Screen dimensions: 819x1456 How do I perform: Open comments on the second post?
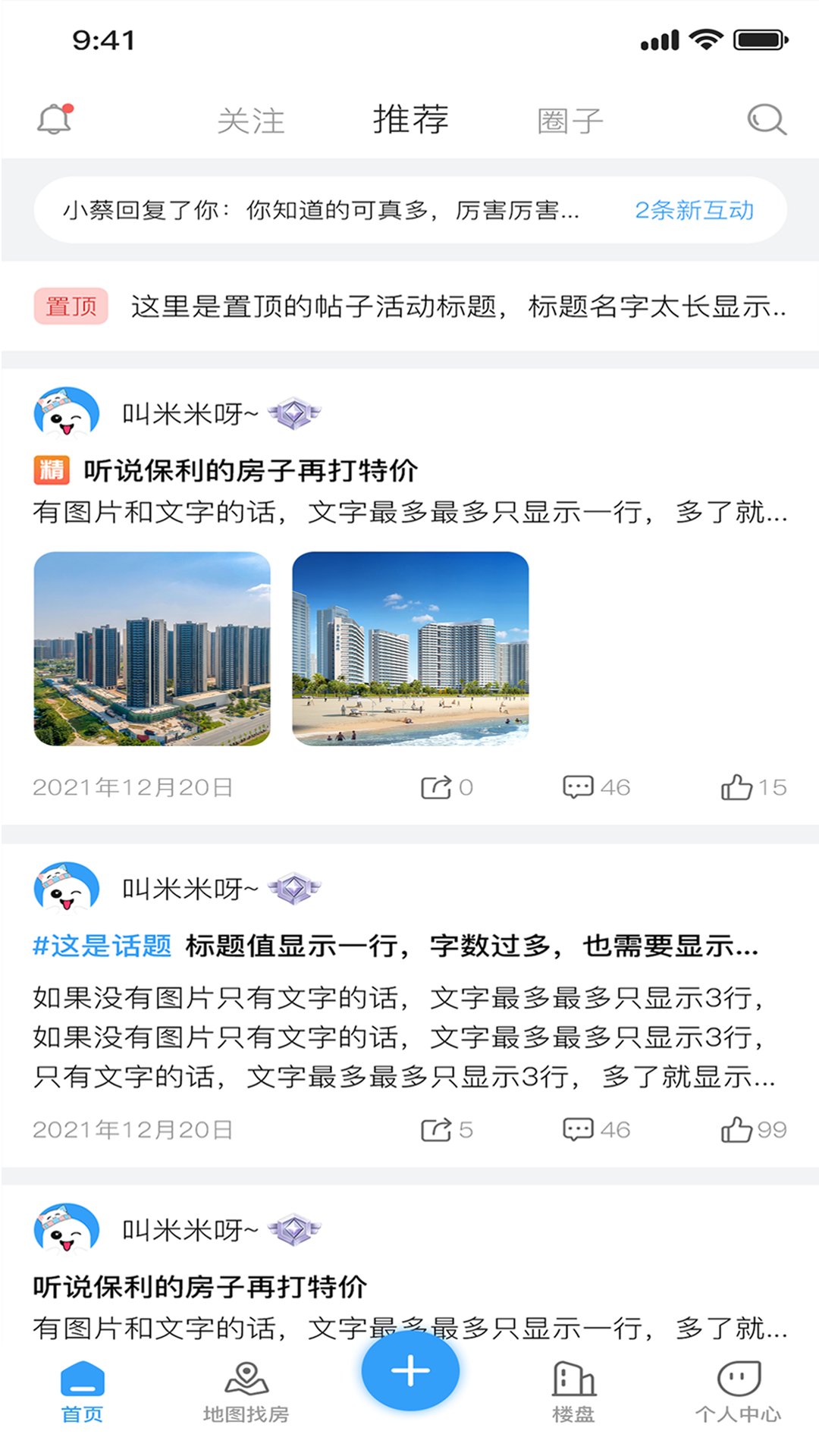(x=579, y=1128)
